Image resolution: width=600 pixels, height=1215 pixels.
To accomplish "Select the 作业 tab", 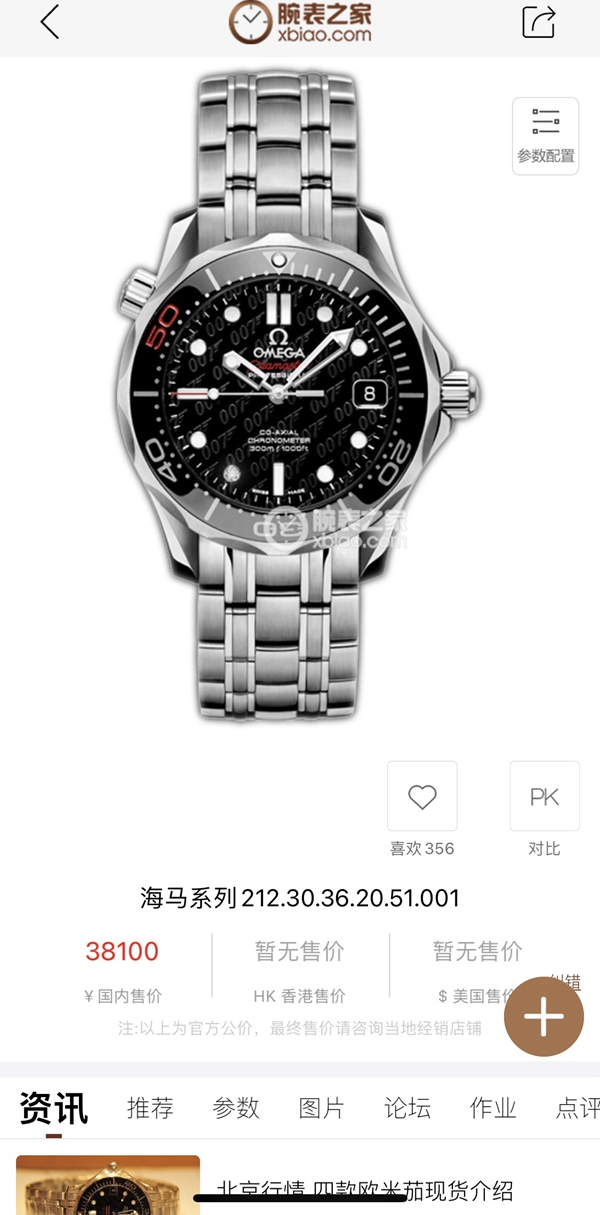I will (x=493, y=1108).
